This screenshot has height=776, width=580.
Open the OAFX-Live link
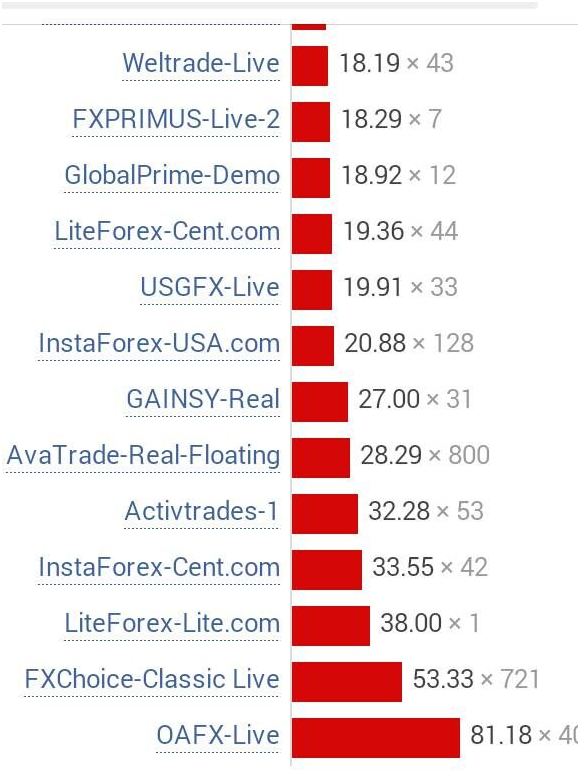point(218,735)
